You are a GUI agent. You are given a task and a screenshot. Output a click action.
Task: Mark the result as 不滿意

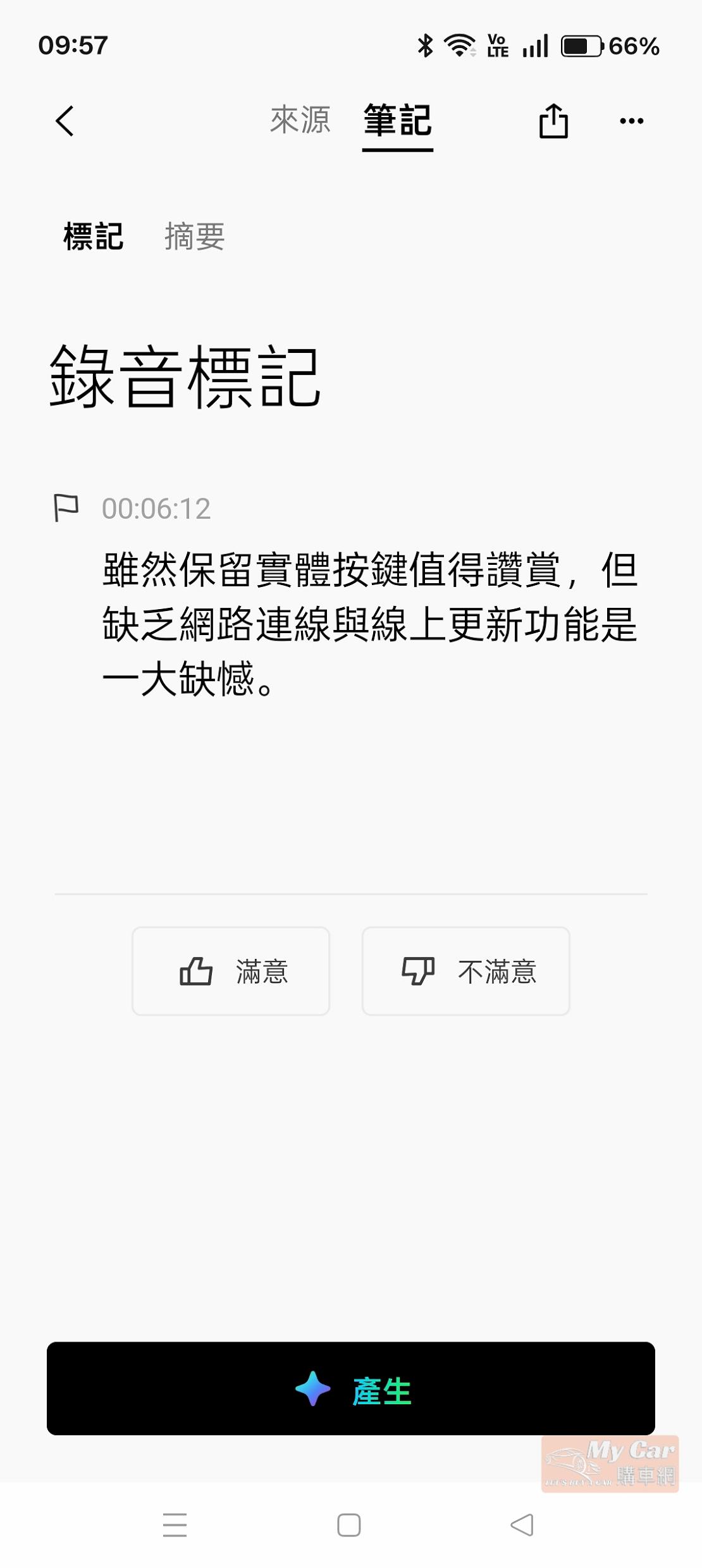[465, 972]
